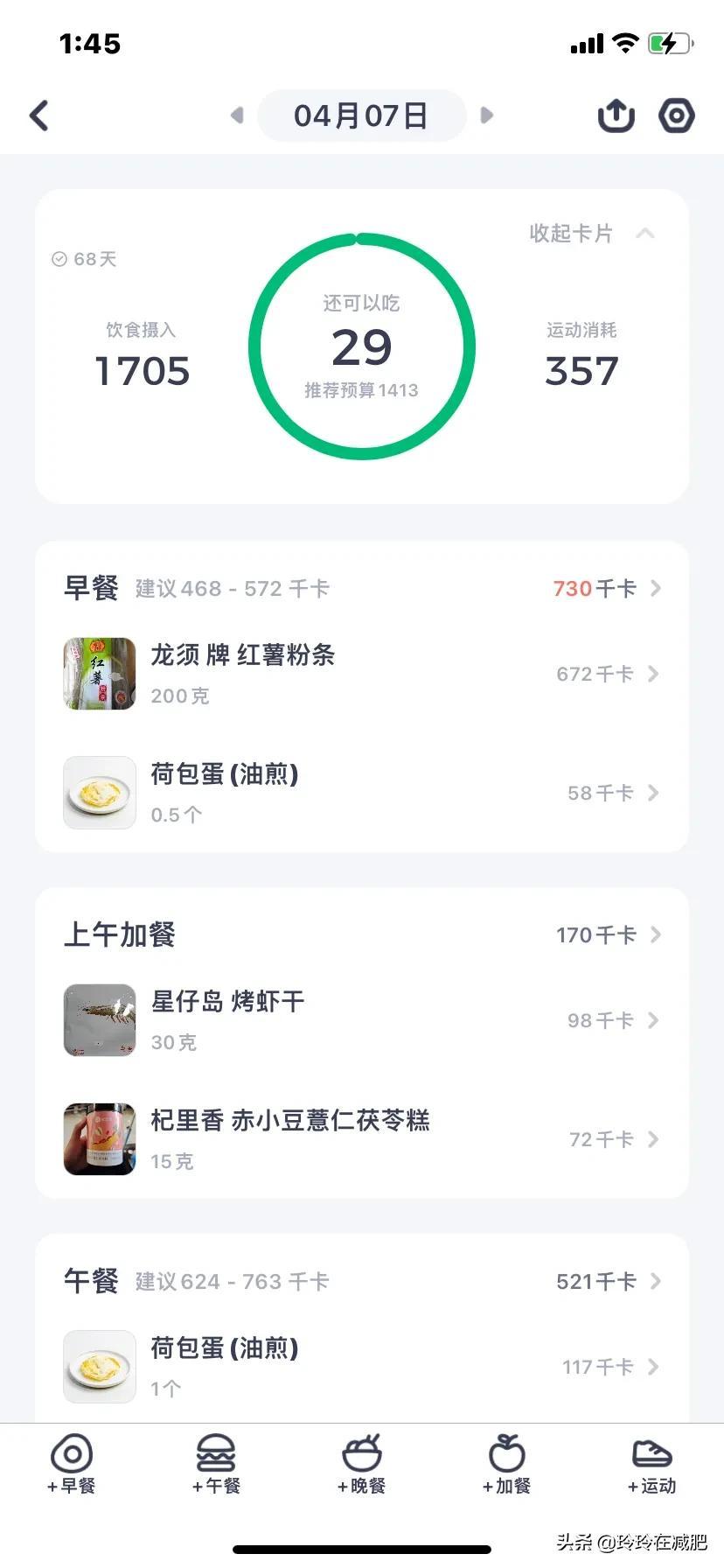Go back using the top-left arrow
The height and width of the screenshot is (1568, 724).
39,115
